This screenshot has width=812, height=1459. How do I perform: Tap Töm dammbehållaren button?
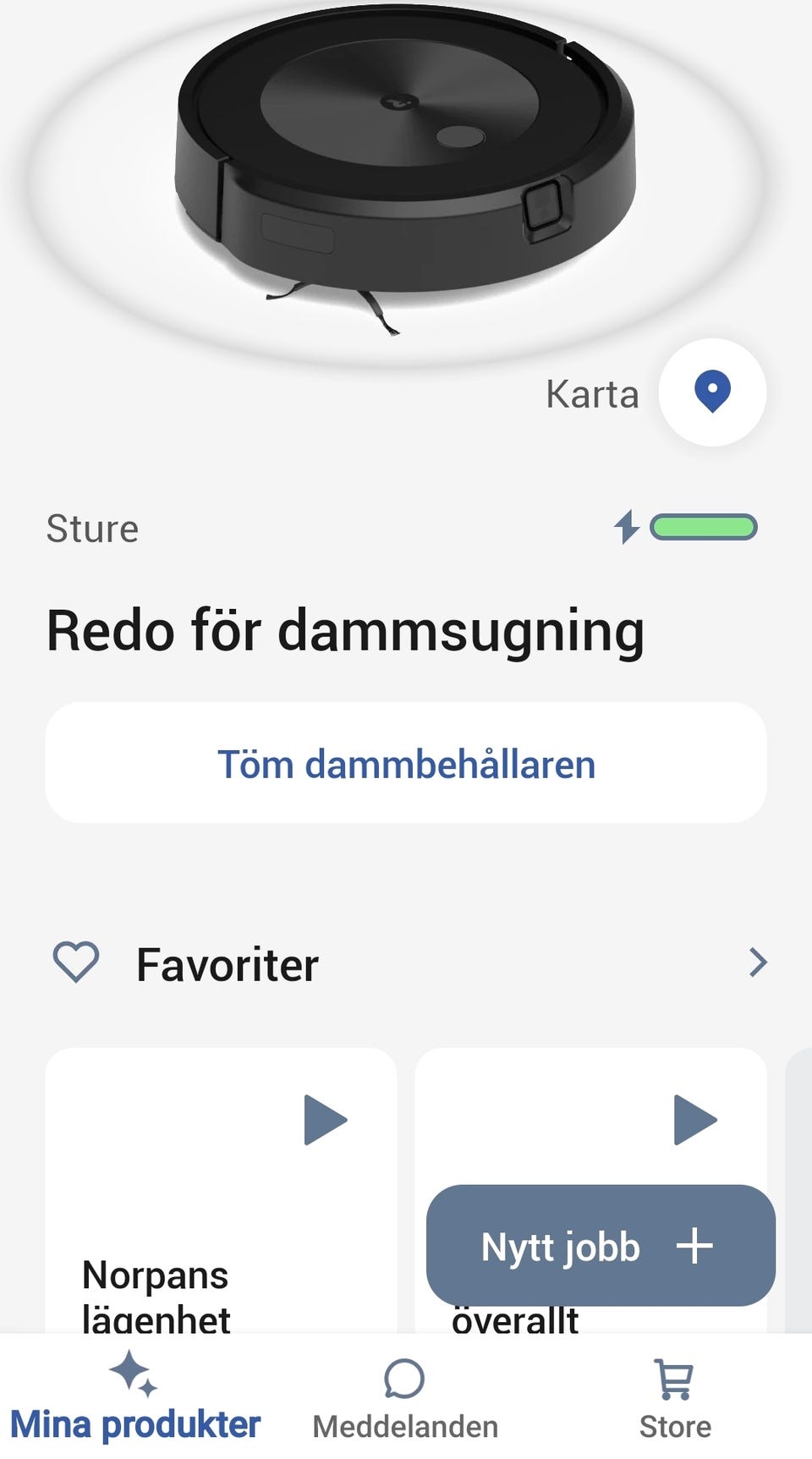click(x=406, y=763)
